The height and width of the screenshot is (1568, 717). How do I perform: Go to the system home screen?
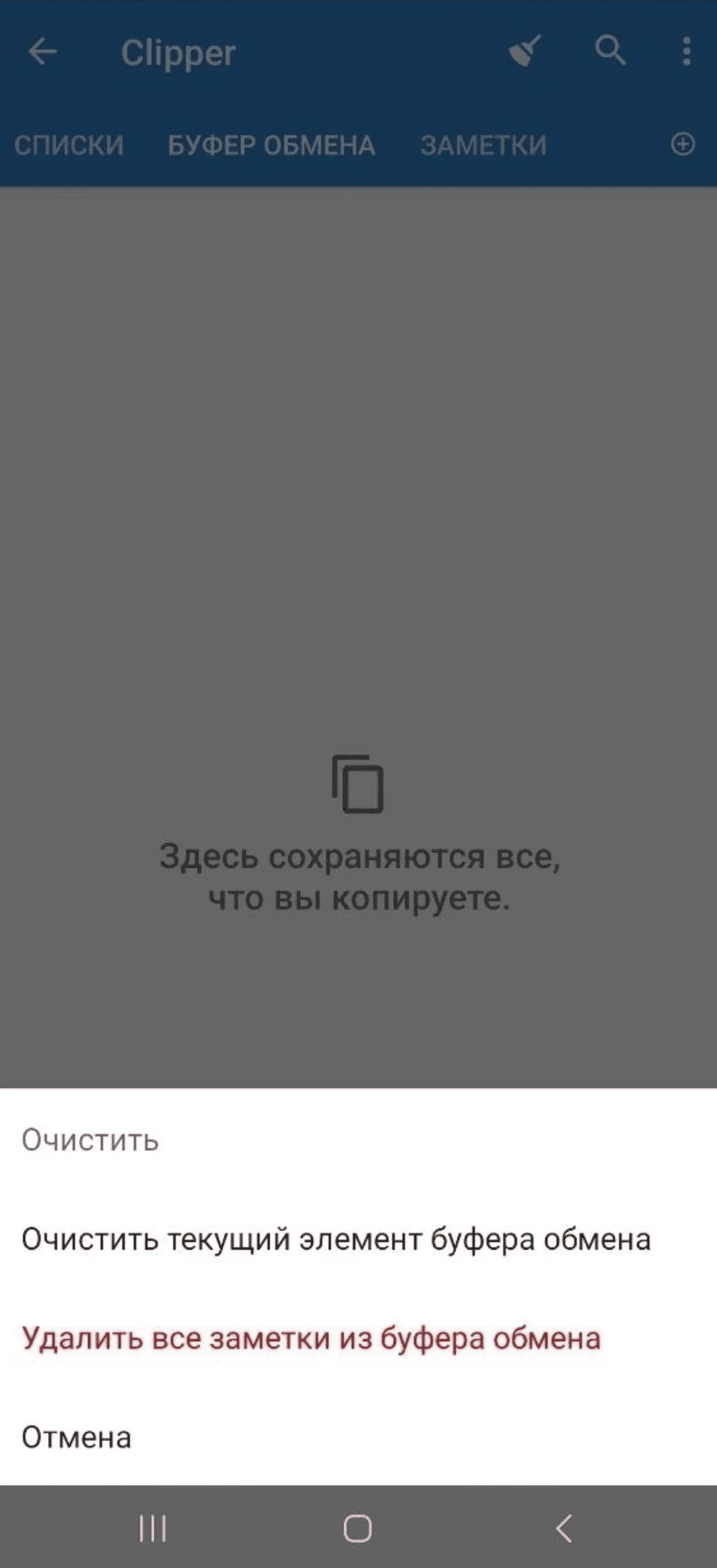pyautogui.click(x=358, y=1528)
